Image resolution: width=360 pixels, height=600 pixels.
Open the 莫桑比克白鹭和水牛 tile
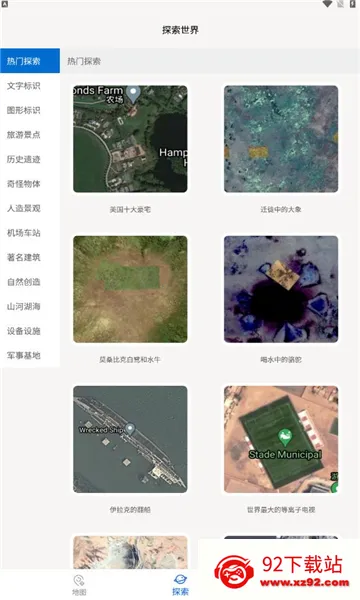(x=130, y=289)
